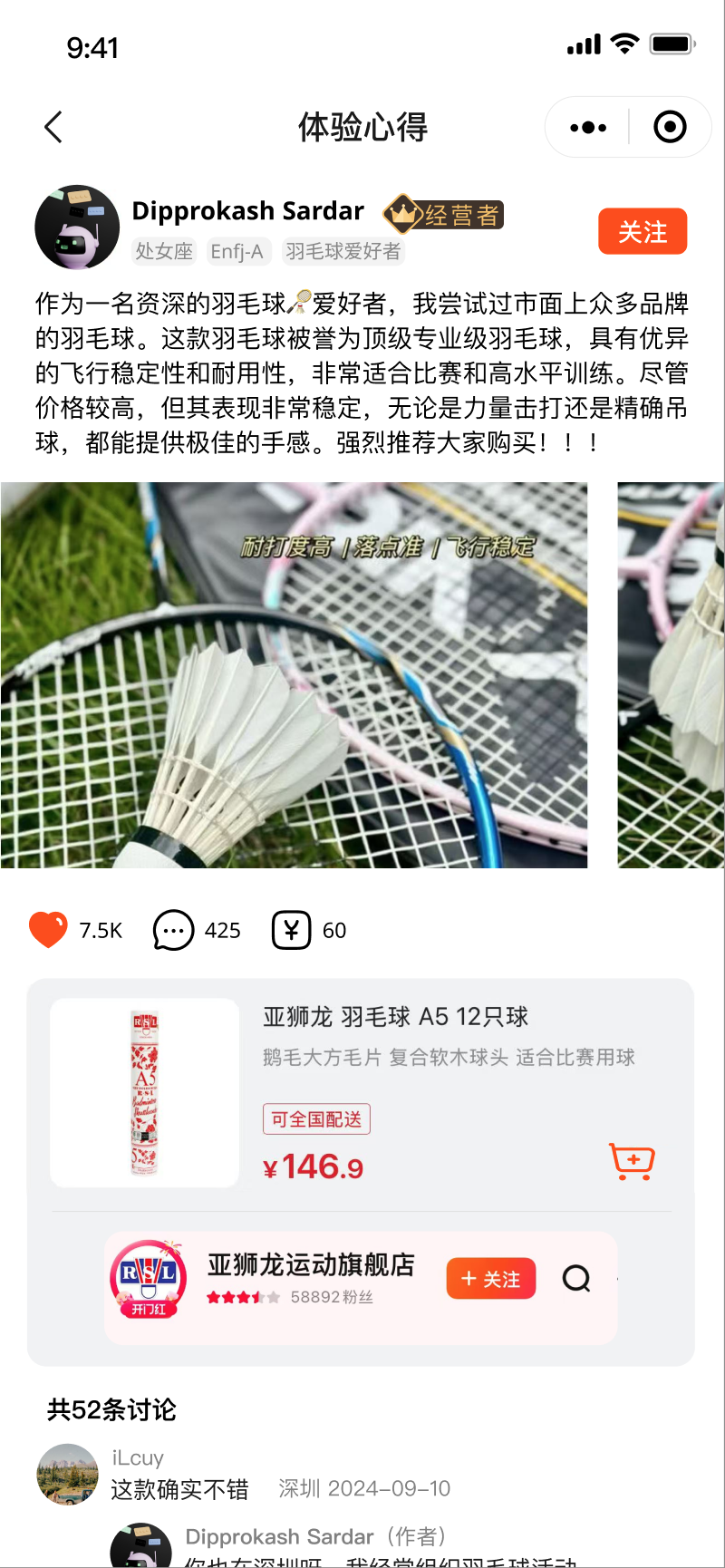Follow Dipprokash Sardar with 关注 button
725x1568 pixels.
click(x=643, y=232)
